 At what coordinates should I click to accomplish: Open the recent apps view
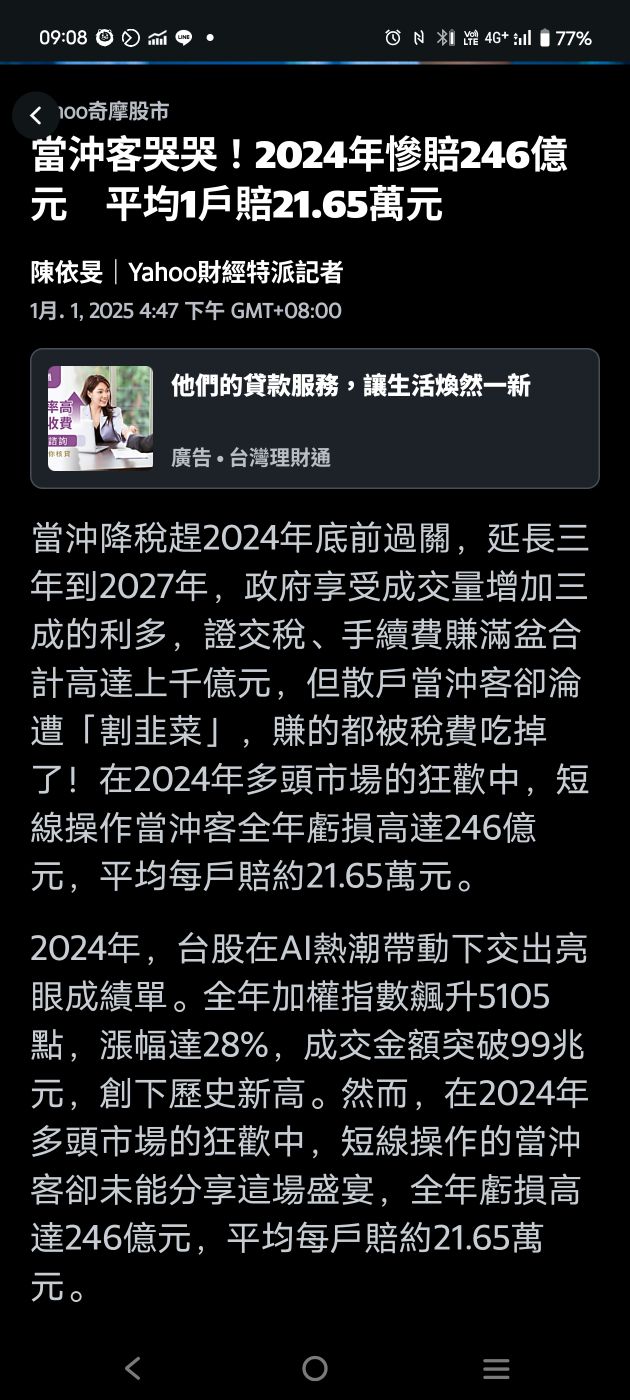[x=496, y=1367]
